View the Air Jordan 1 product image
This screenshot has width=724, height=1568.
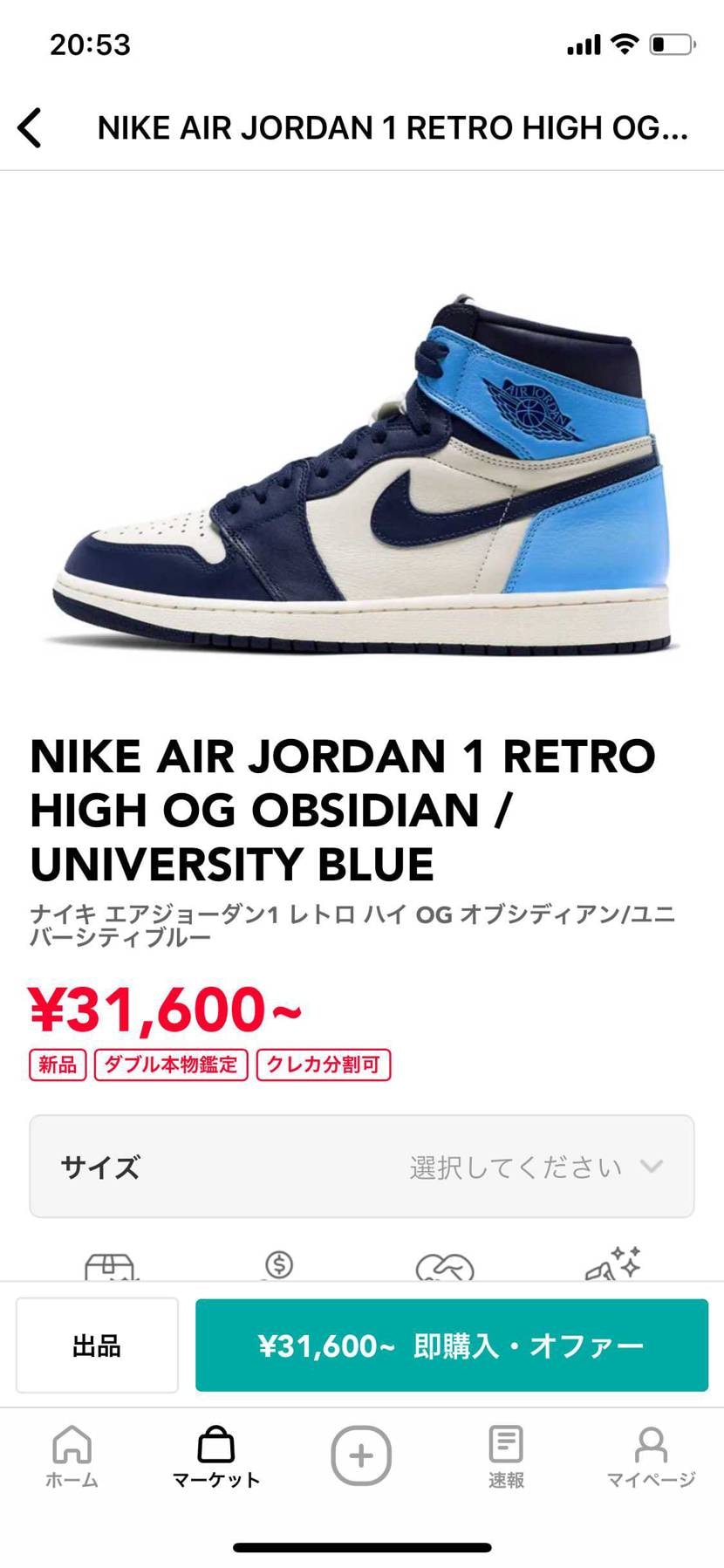pyautogui.click(x=362, y=476)
